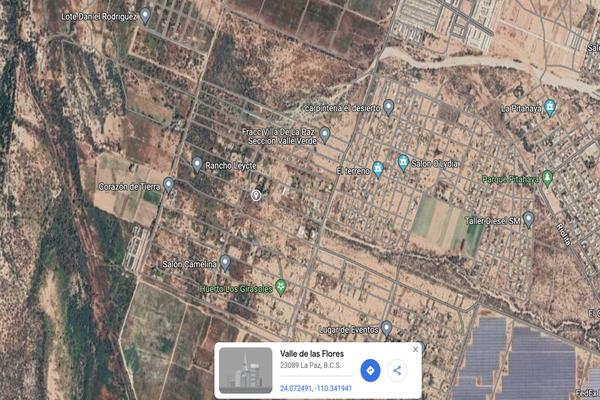Share the Valle de las Flores location
The width and height of the screenshot is (600, 400).
(397, 370)
